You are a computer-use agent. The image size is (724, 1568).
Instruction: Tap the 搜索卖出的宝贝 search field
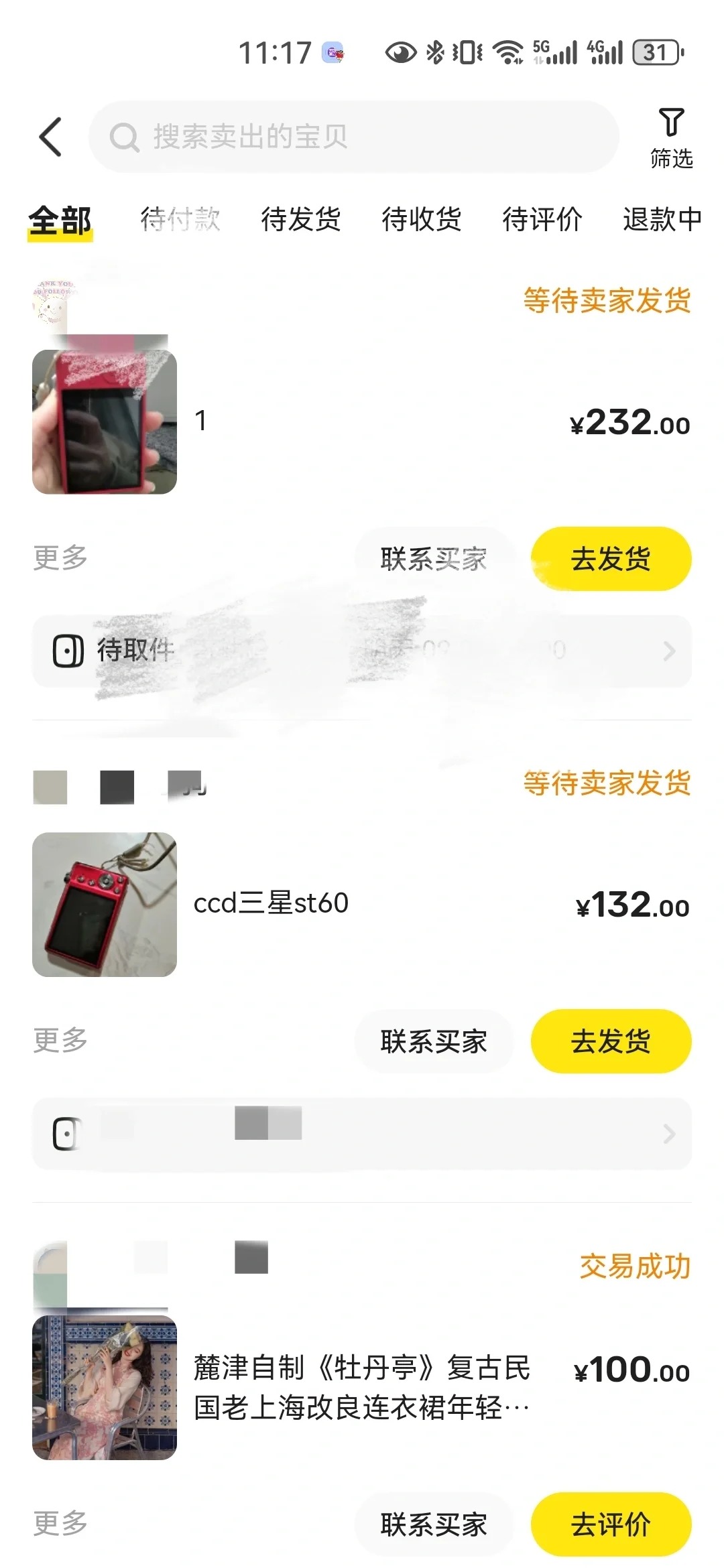pyautogui.click(x=355, y=137)
